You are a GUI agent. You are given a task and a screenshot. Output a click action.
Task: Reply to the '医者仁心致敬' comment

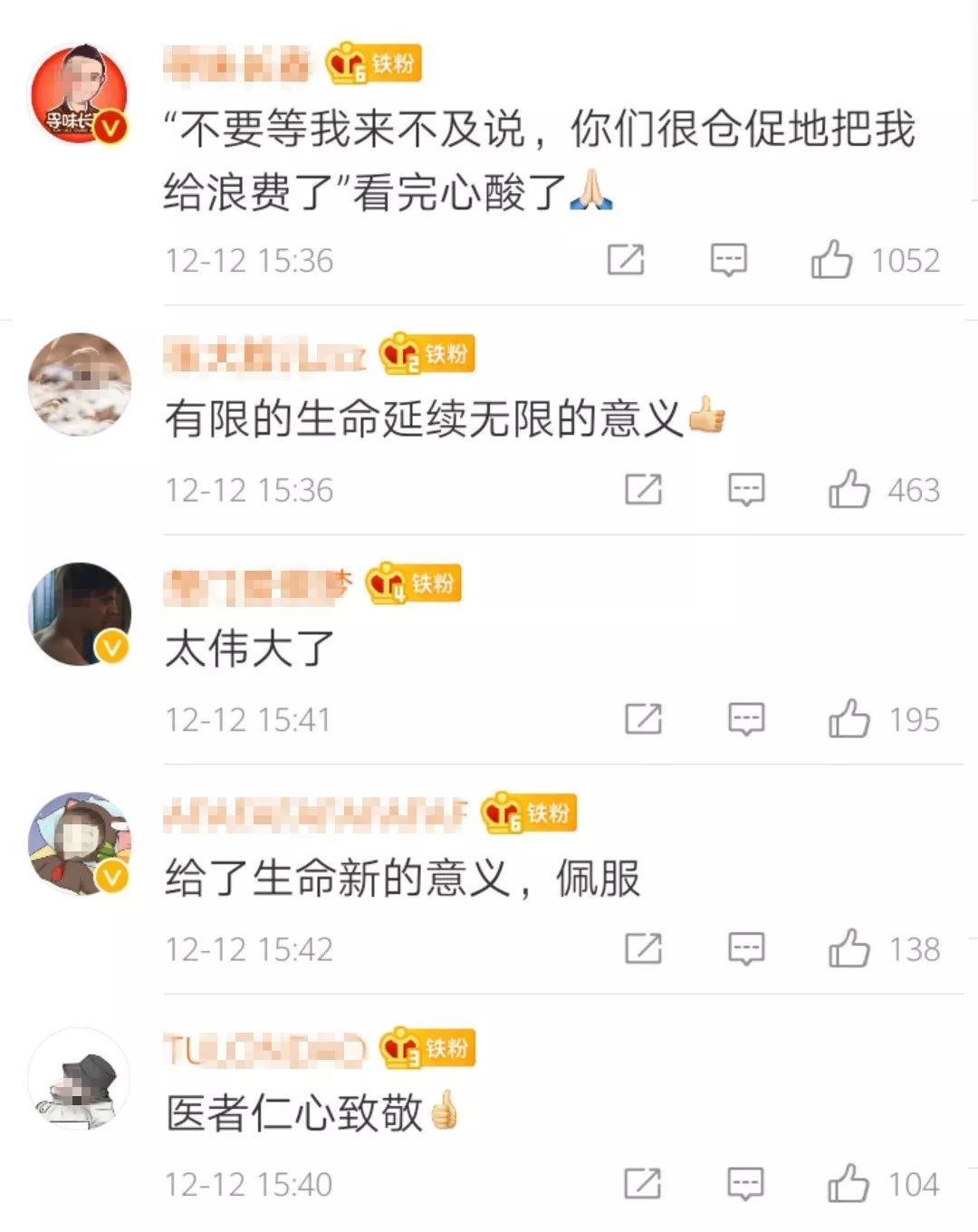click(746, 1183)
